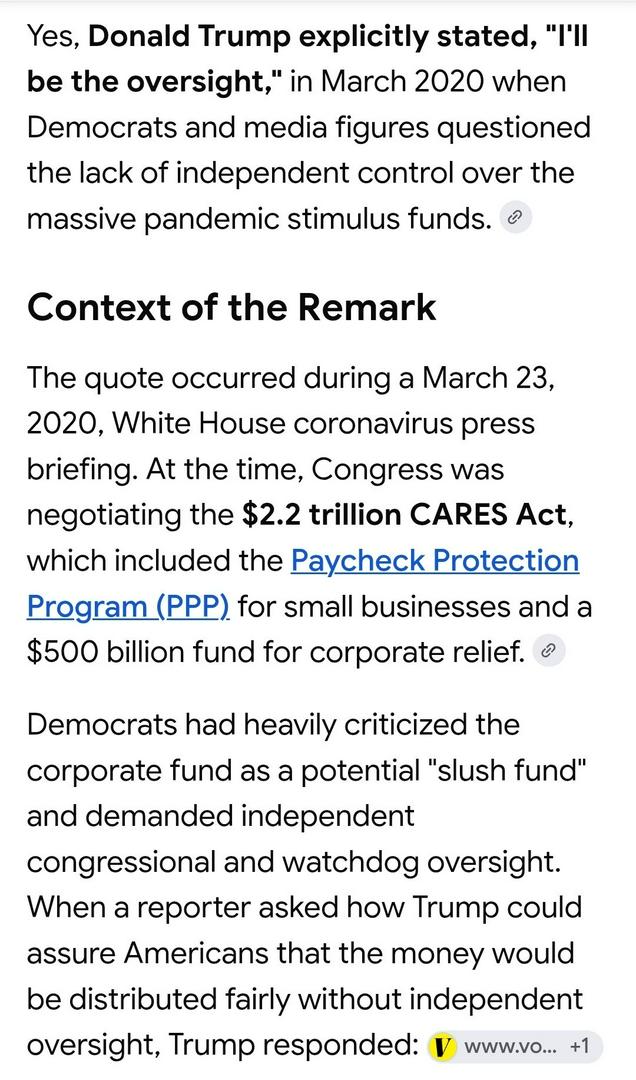Open the source link after pandemic stimulus funds
The image size is (636, 1080).
tap(515, 218)
